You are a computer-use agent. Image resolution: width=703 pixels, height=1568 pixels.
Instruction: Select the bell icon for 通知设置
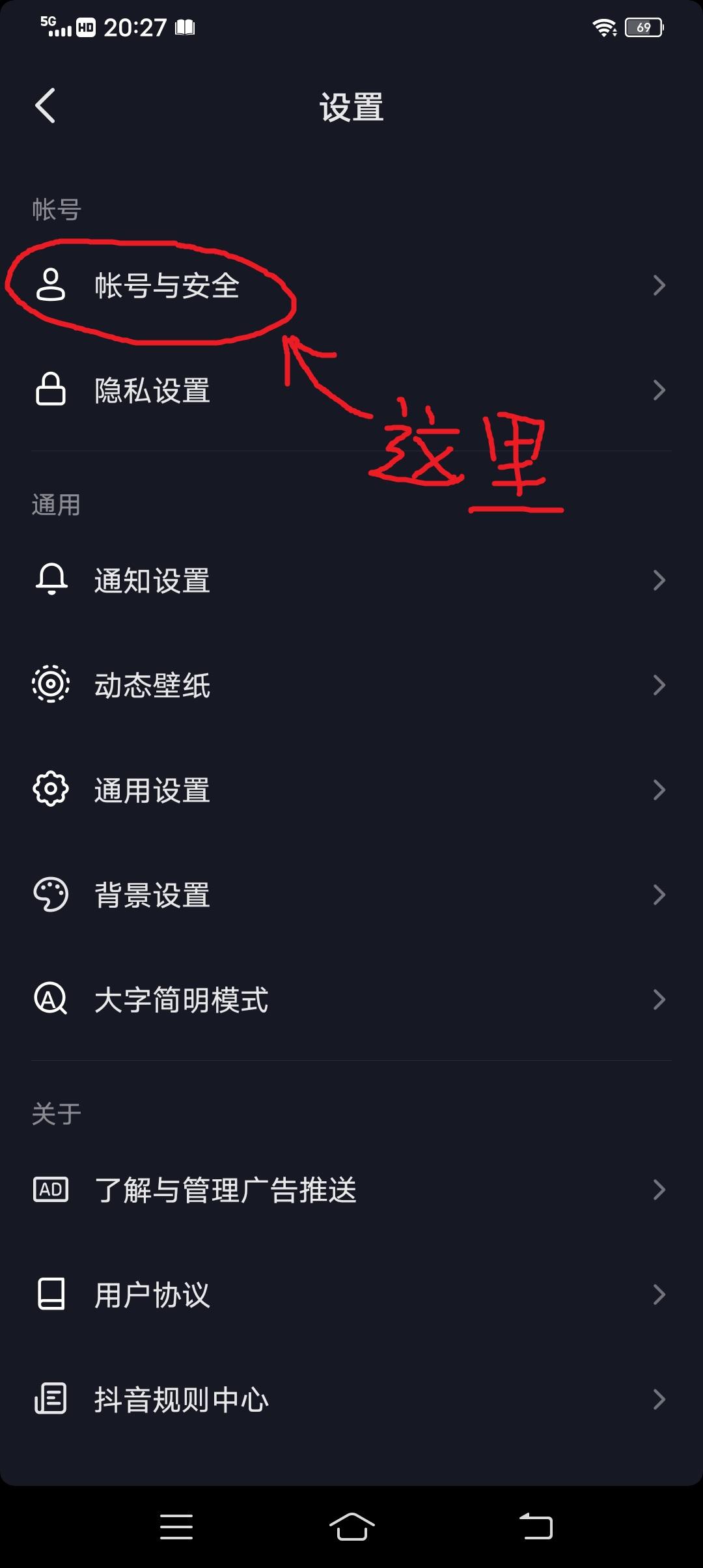pos(51,580)
